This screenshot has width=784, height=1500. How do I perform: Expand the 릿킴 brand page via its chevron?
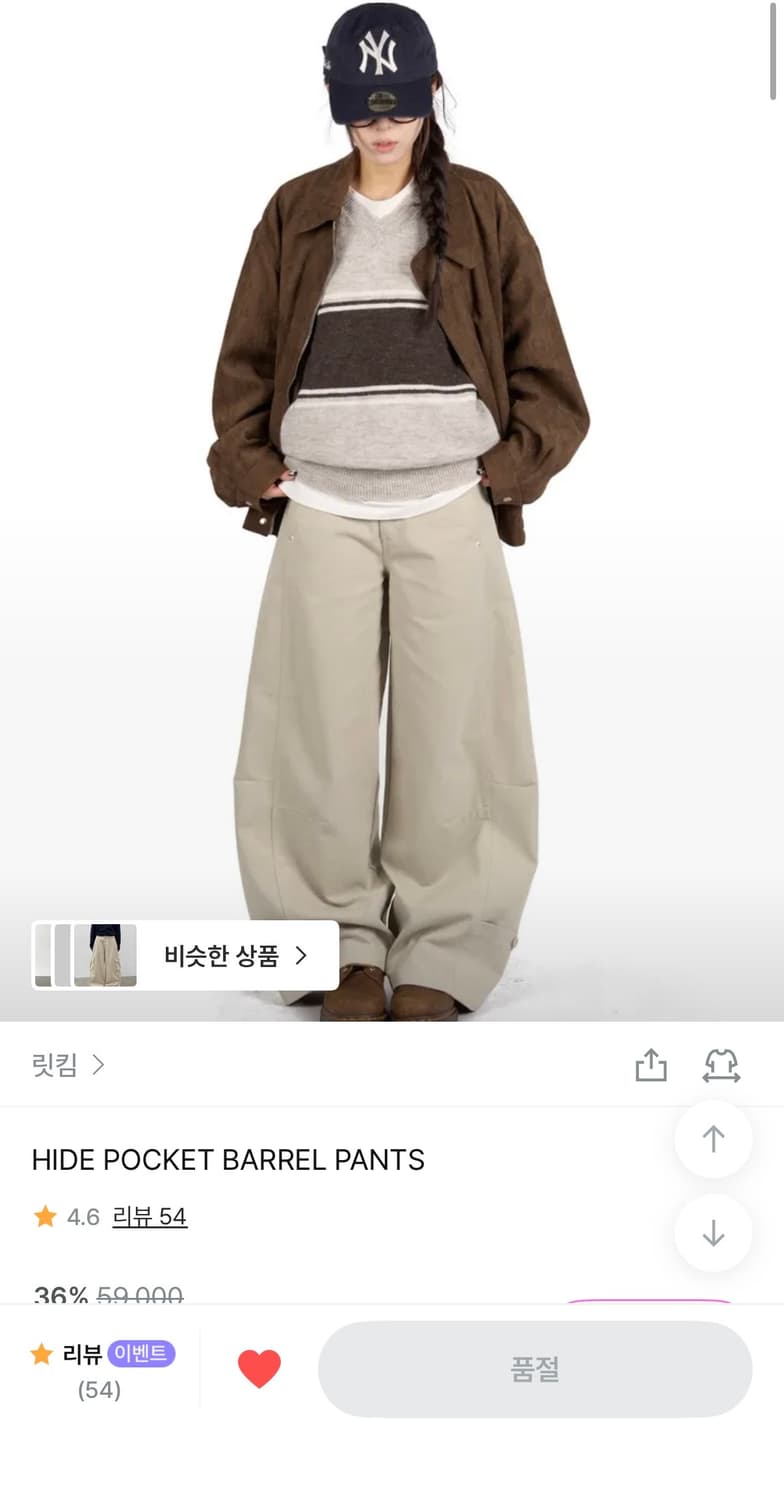click(98, 1065)
